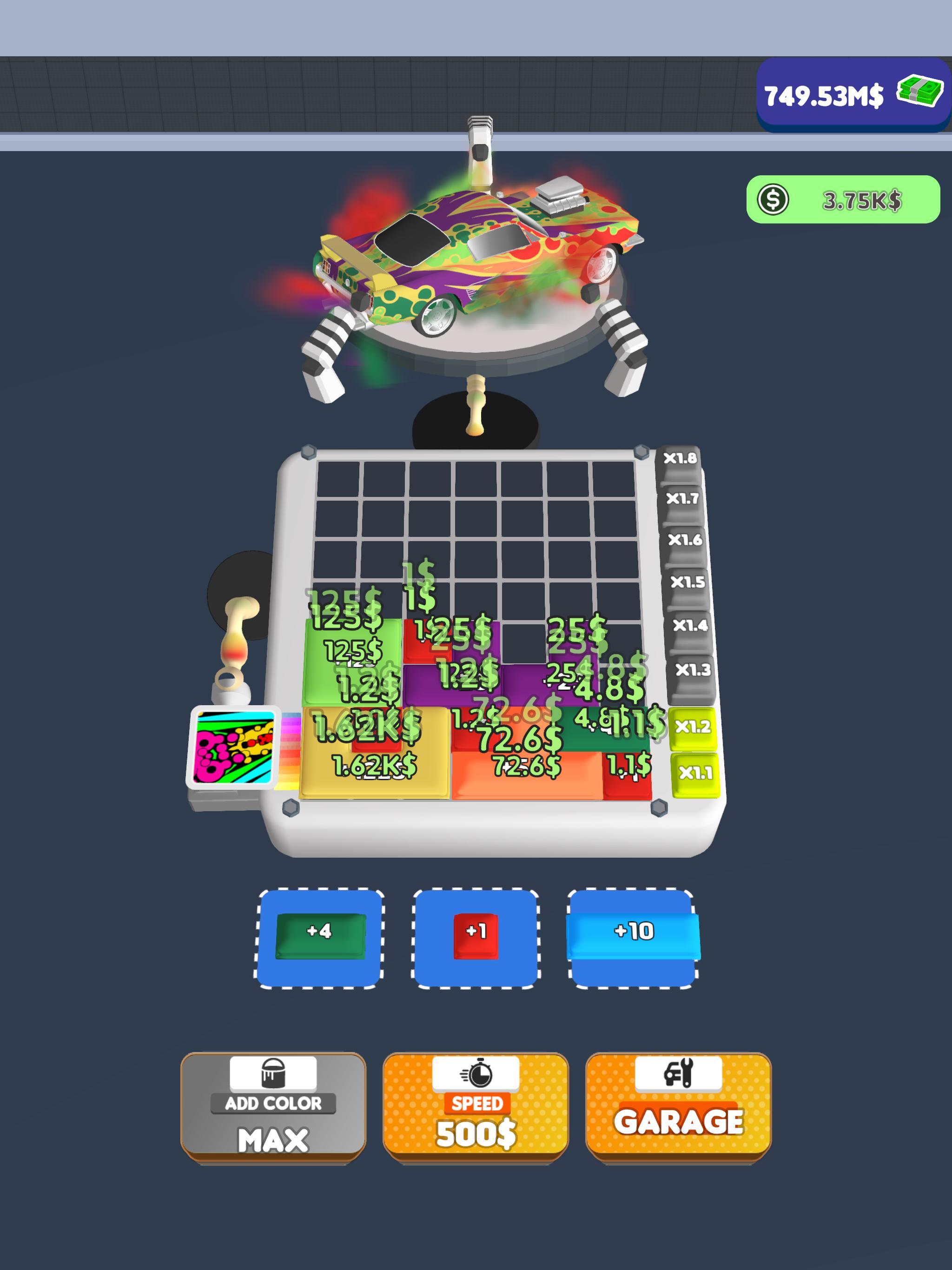This screenshot has height=1270, width=952.
Task: Open the car paint pattern tile
Action: [234, 747]
